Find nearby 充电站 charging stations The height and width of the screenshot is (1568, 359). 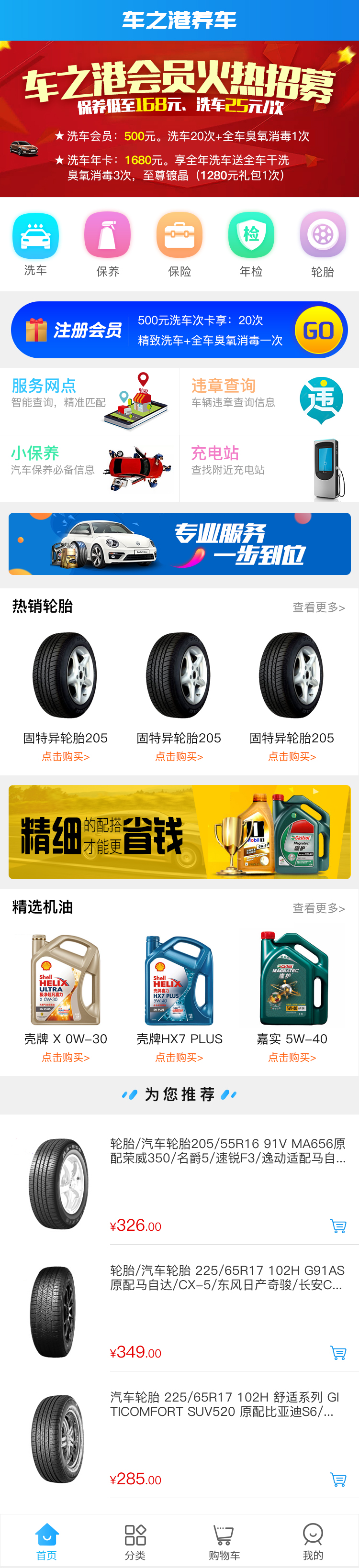[269, 468]
